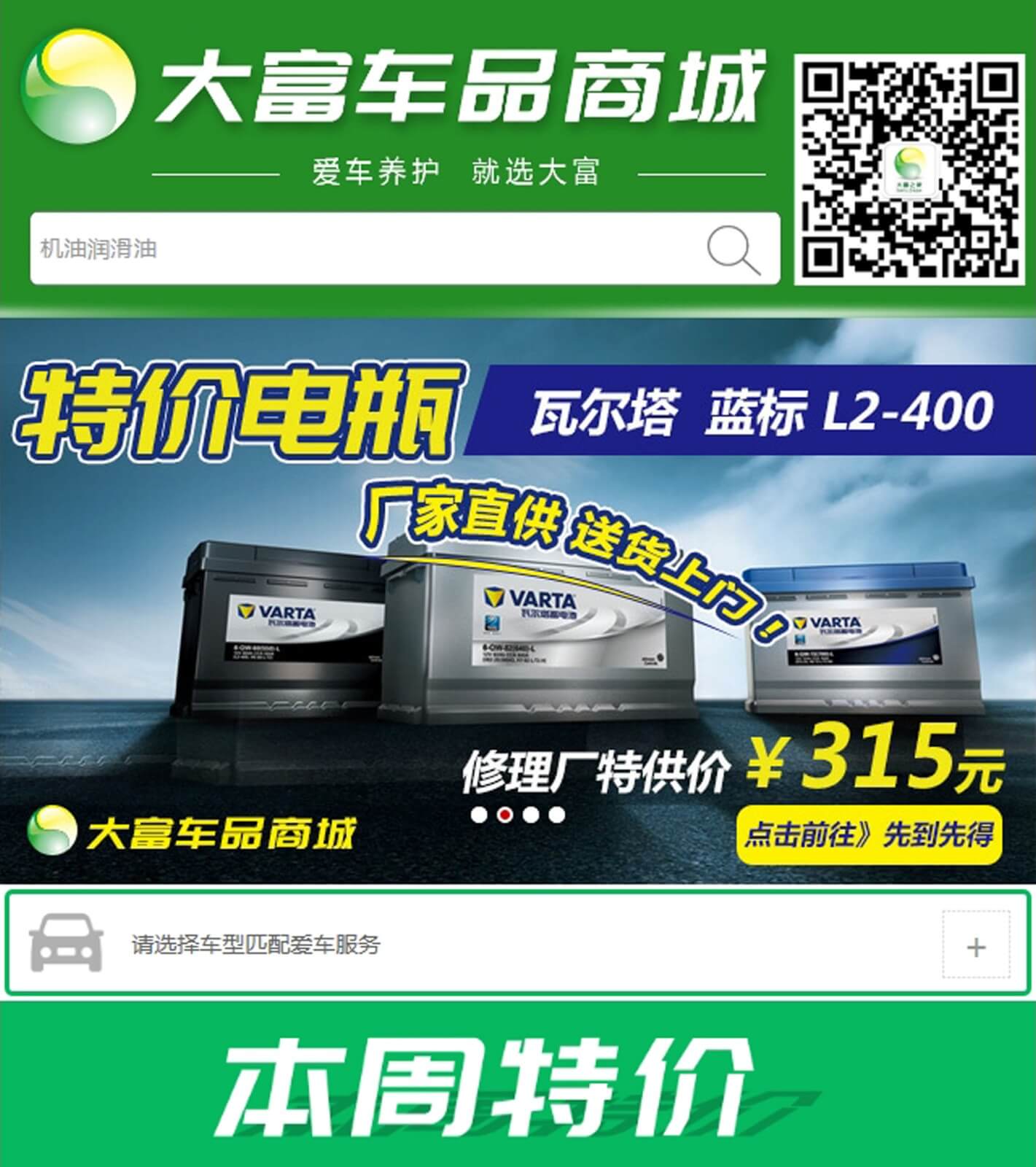Jump to the third banner slide dot
Screen dimensions: 1036x1167
pos(531,815)
